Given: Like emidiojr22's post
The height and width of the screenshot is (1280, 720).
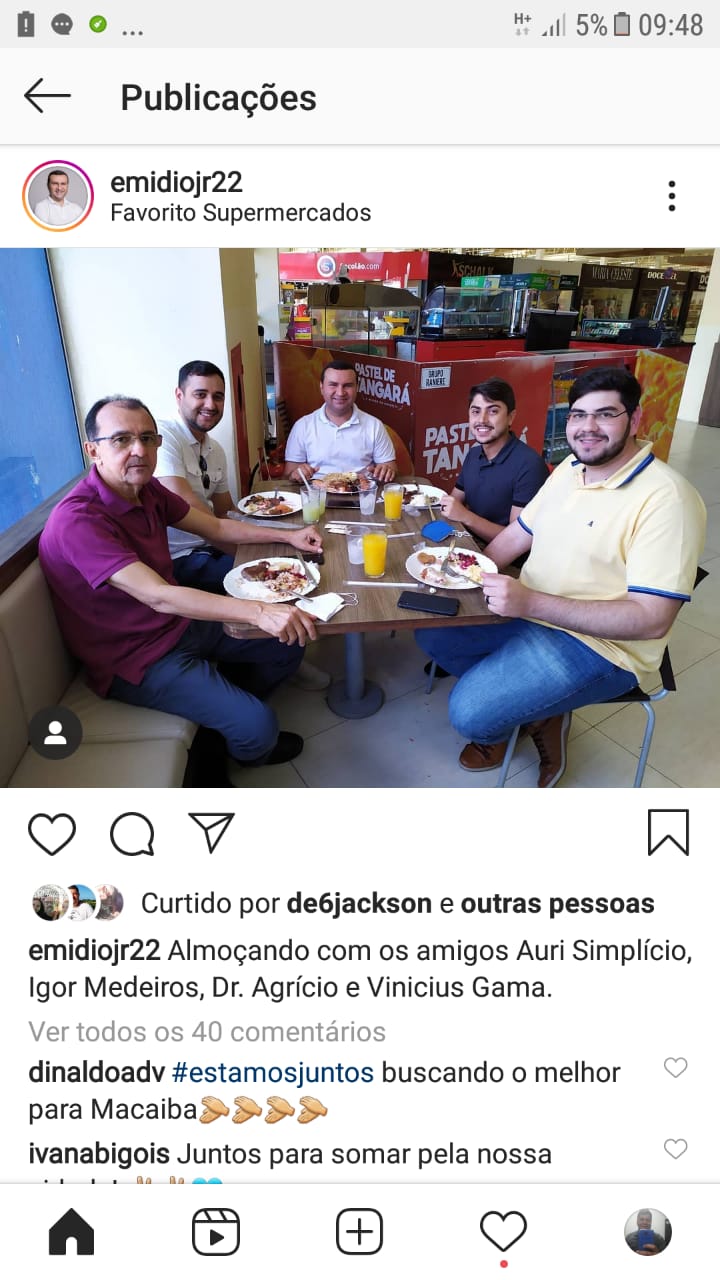Looking at the screenshot, I should pyautogui.click(x=52, y=833).
